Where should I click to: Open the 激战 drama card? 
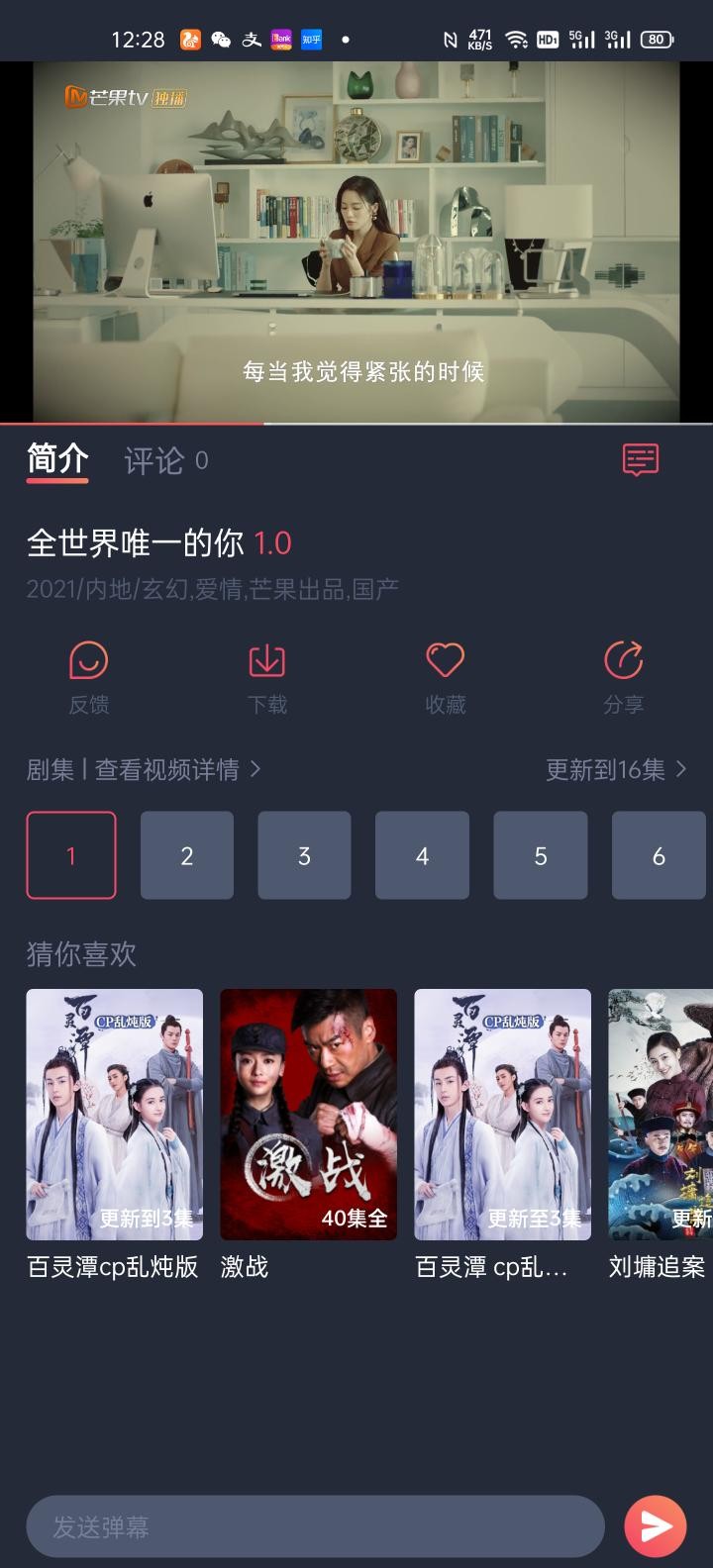[308, 1115]
